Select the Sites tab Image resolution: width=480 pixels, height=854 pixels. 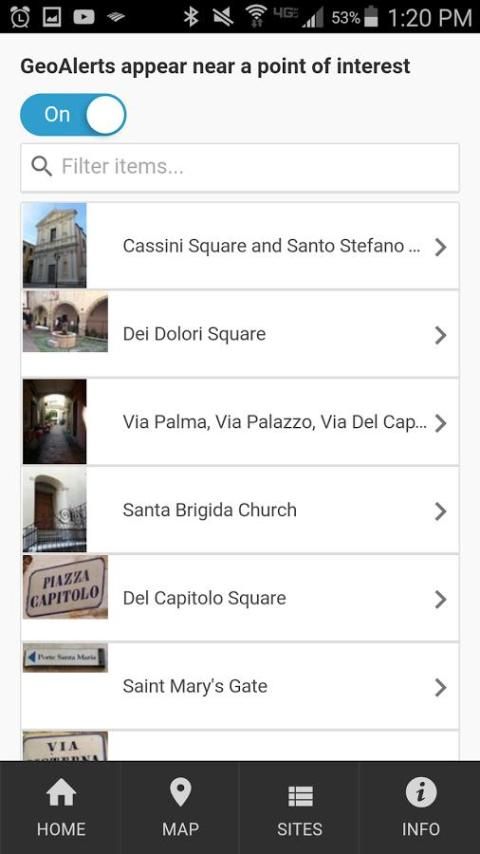300,808
